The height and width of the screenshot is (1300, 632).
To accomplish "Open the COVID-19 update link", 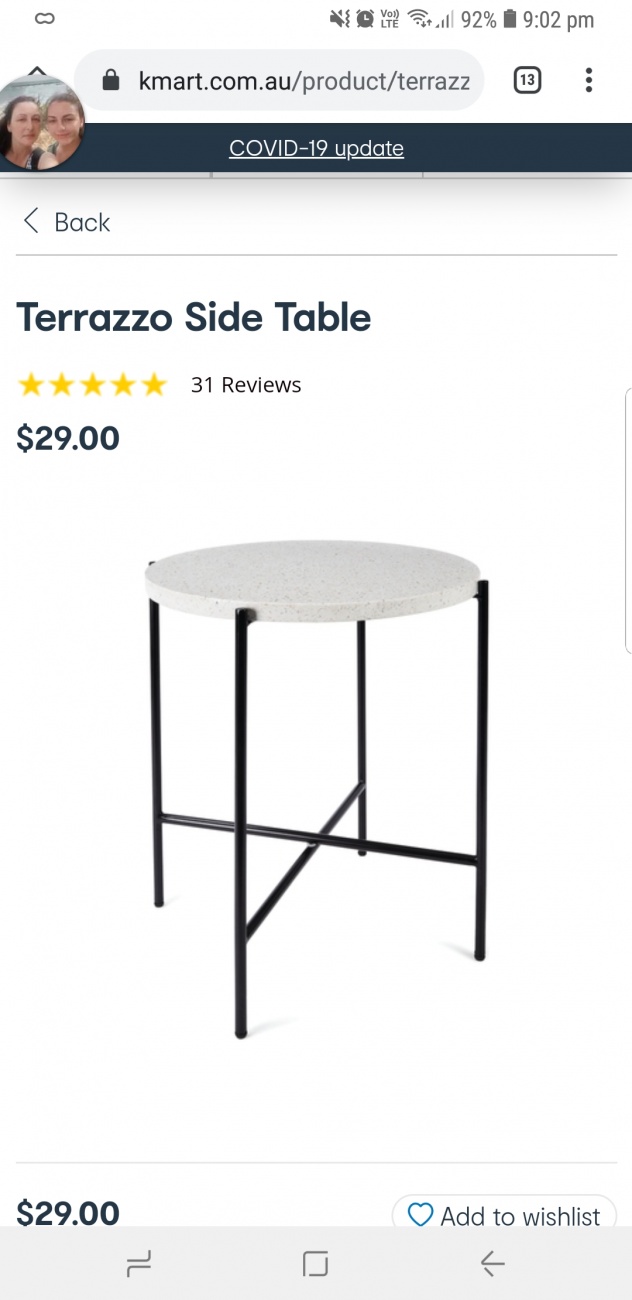I will [316, 149].
